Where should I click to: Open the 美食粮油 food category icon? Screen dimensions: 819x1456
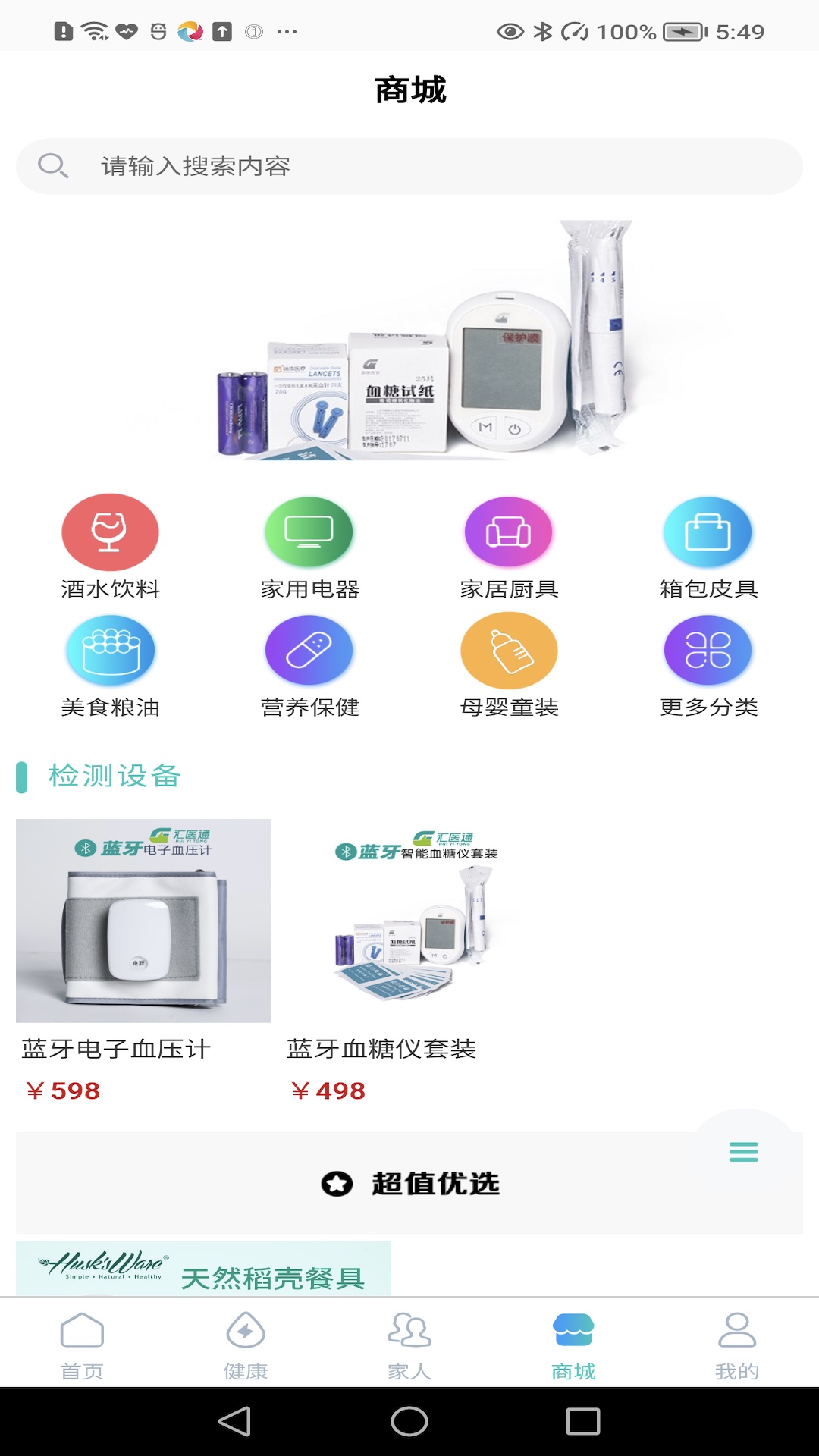point(111,651)
